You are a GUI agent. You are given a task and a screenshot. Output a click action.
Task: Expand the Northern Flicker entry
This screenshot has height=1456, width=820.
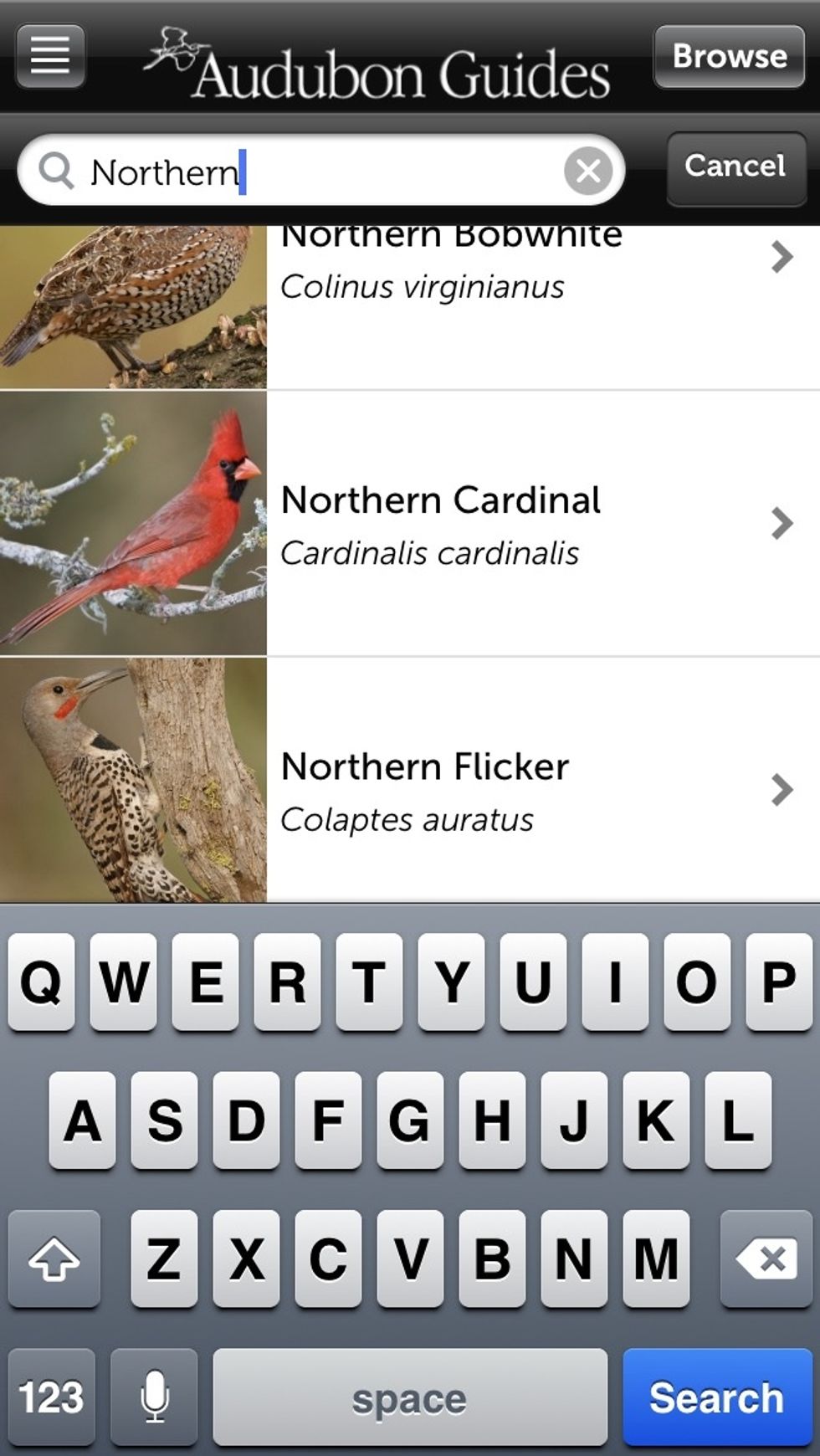pyautogui.click(x=782, y=789)
